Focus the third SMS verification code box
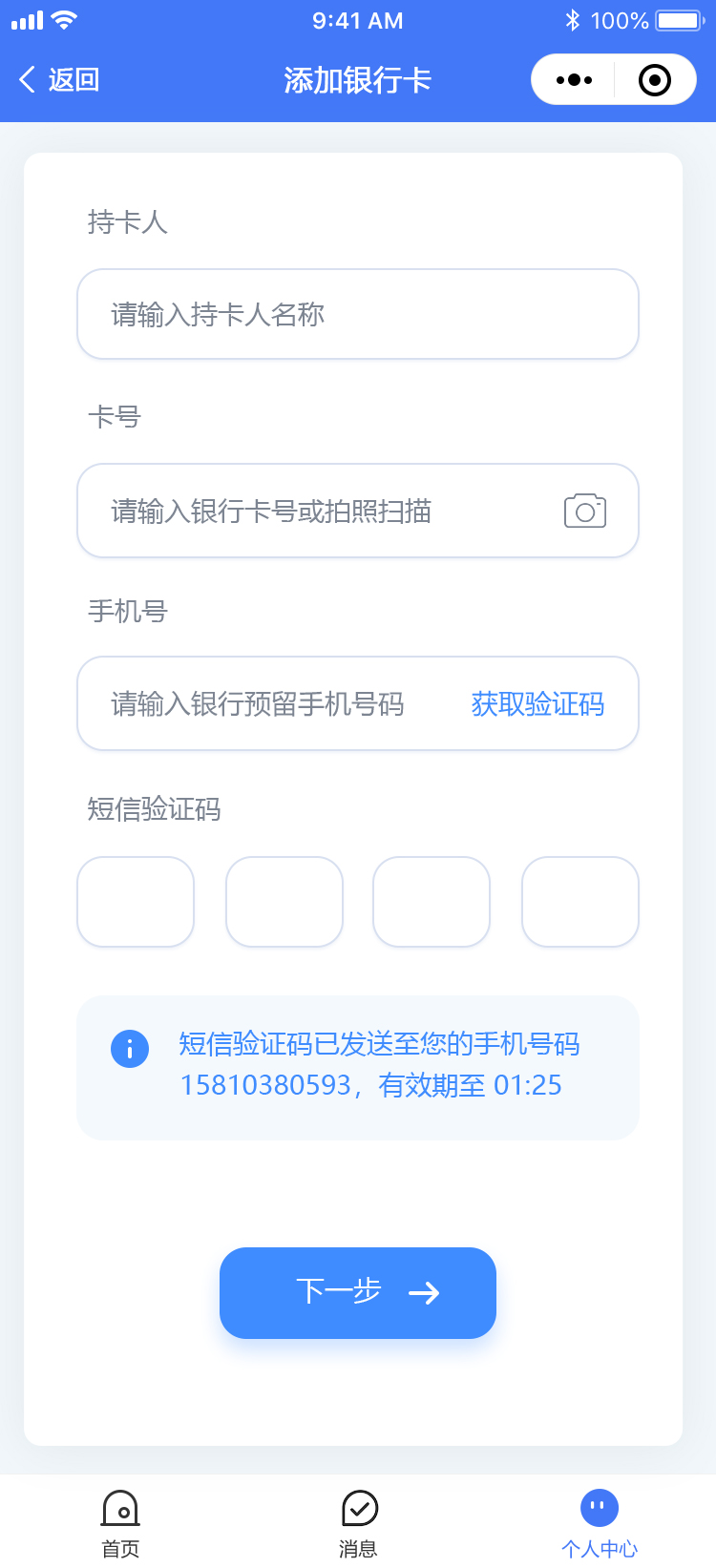716x1568 pixels. coord(432,902)
